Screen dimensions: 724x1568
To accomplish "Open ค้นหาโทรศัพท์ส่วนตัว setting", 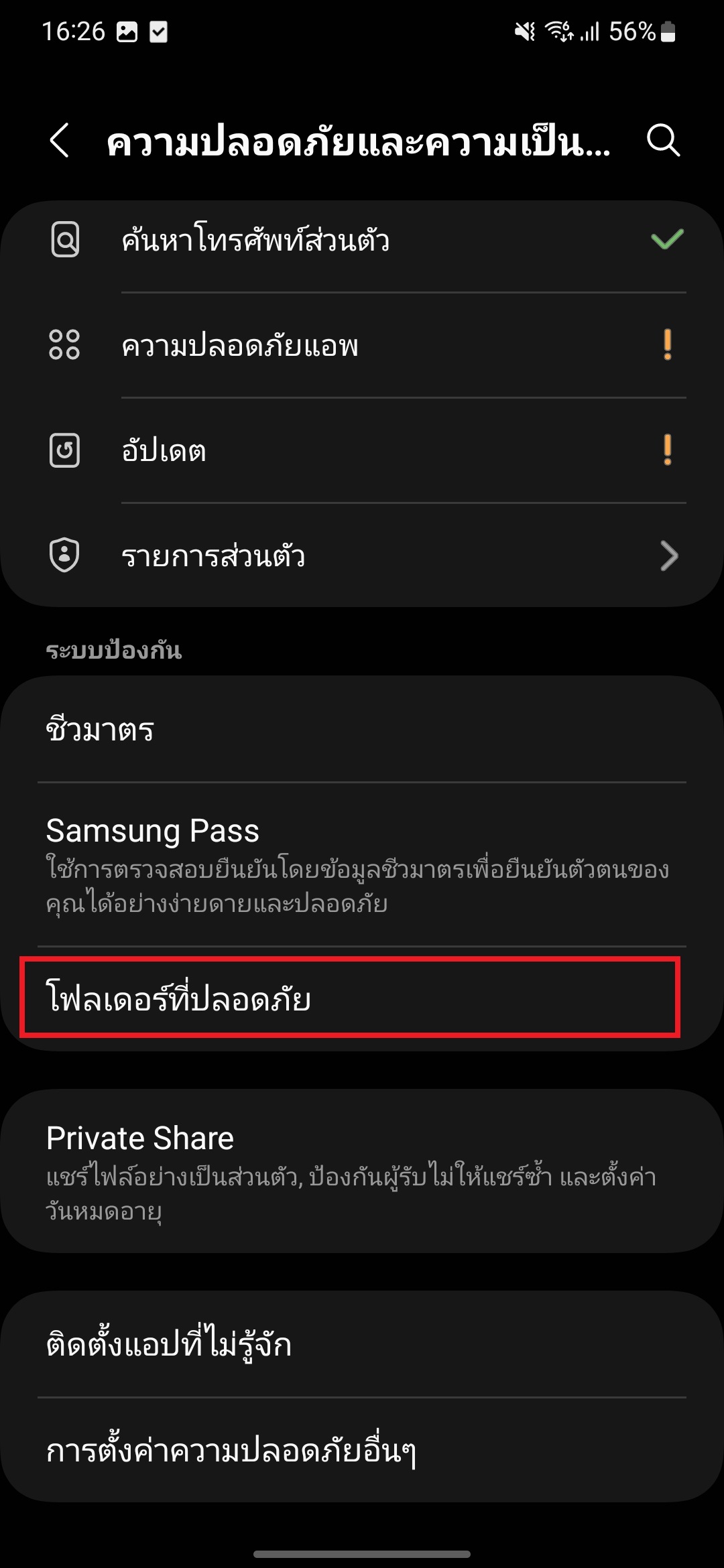I will point(362,240).
